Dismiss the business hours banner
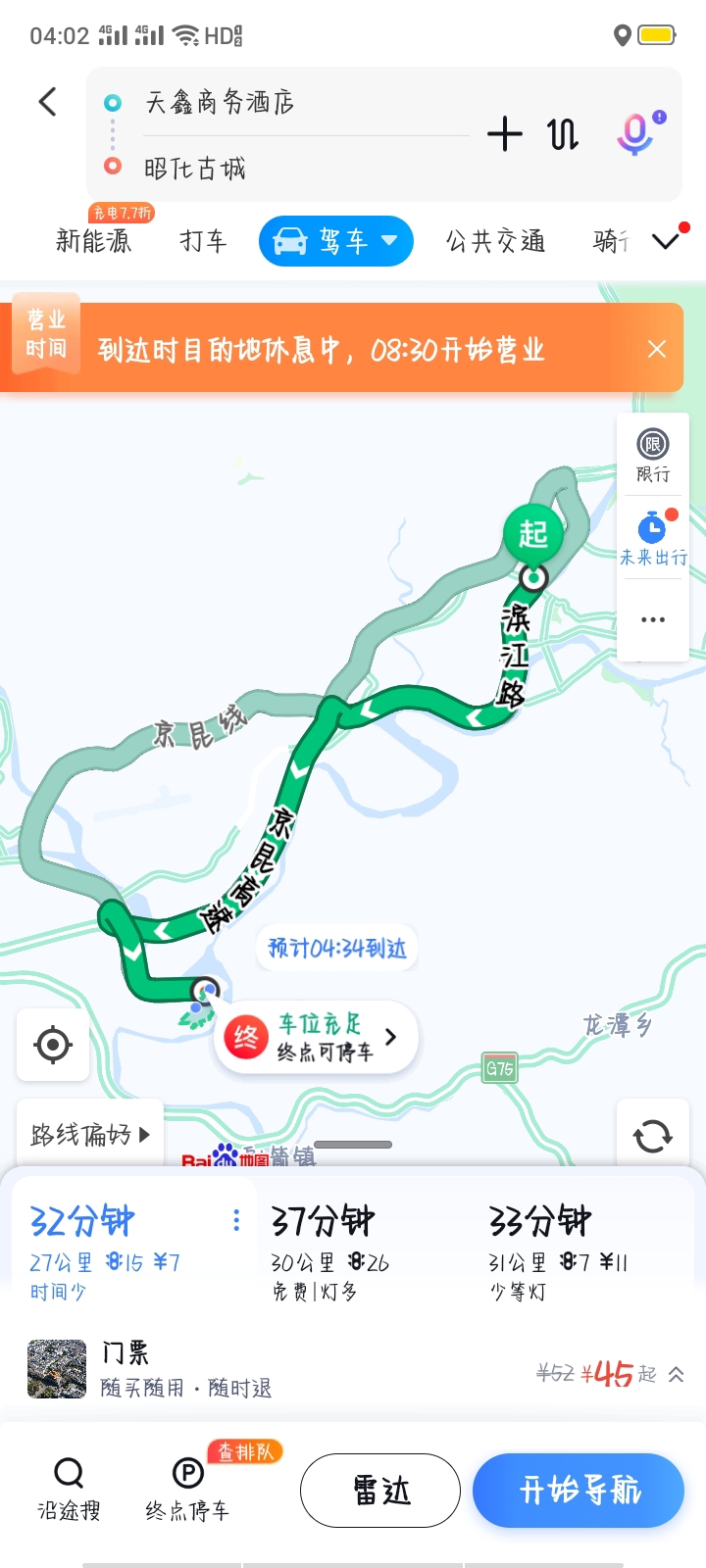The height and width of the screenshot is (1568, 706). coord(657,350)
